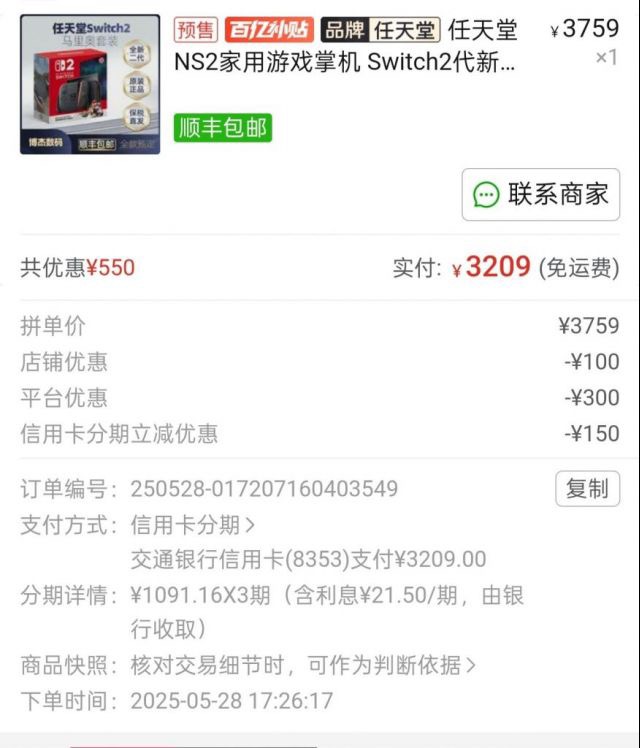Open the NS2家用游戏掌机 product title

(345, 62)
